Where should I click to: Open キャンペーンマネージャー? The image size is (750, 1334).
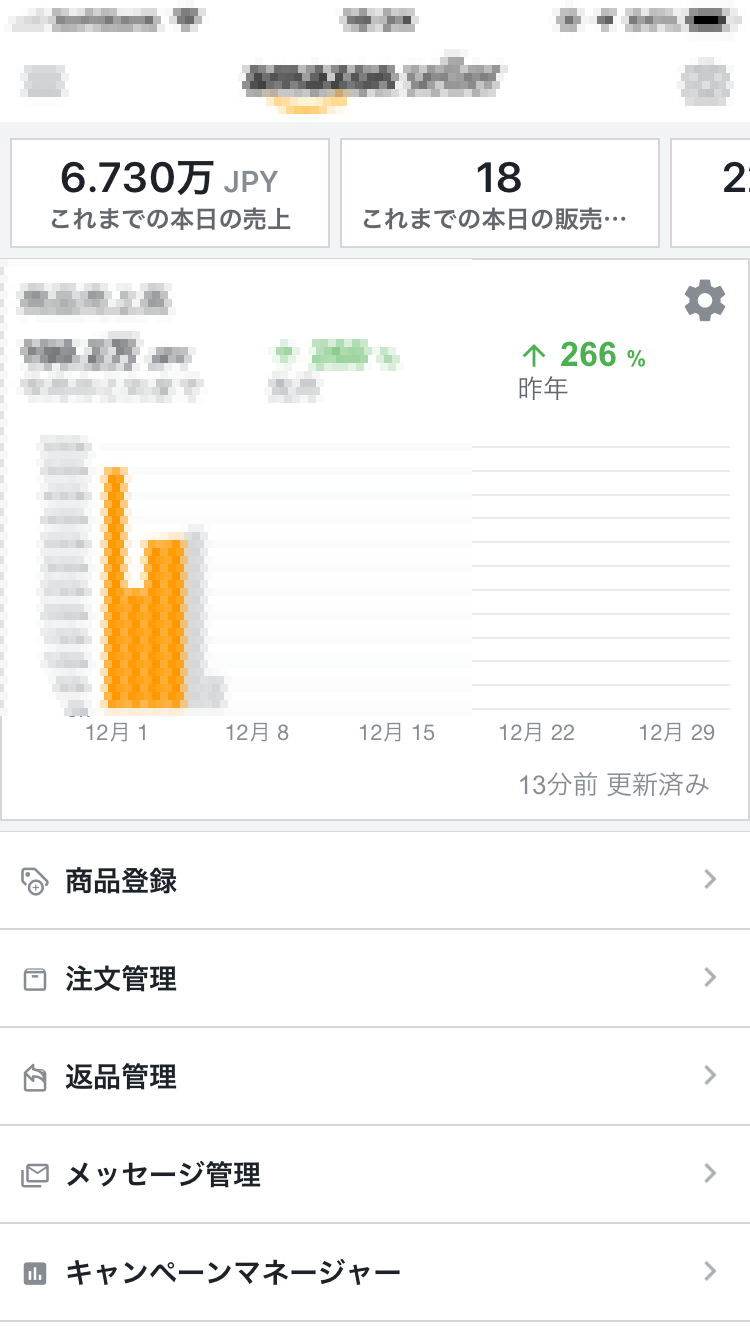[375, 1272]
